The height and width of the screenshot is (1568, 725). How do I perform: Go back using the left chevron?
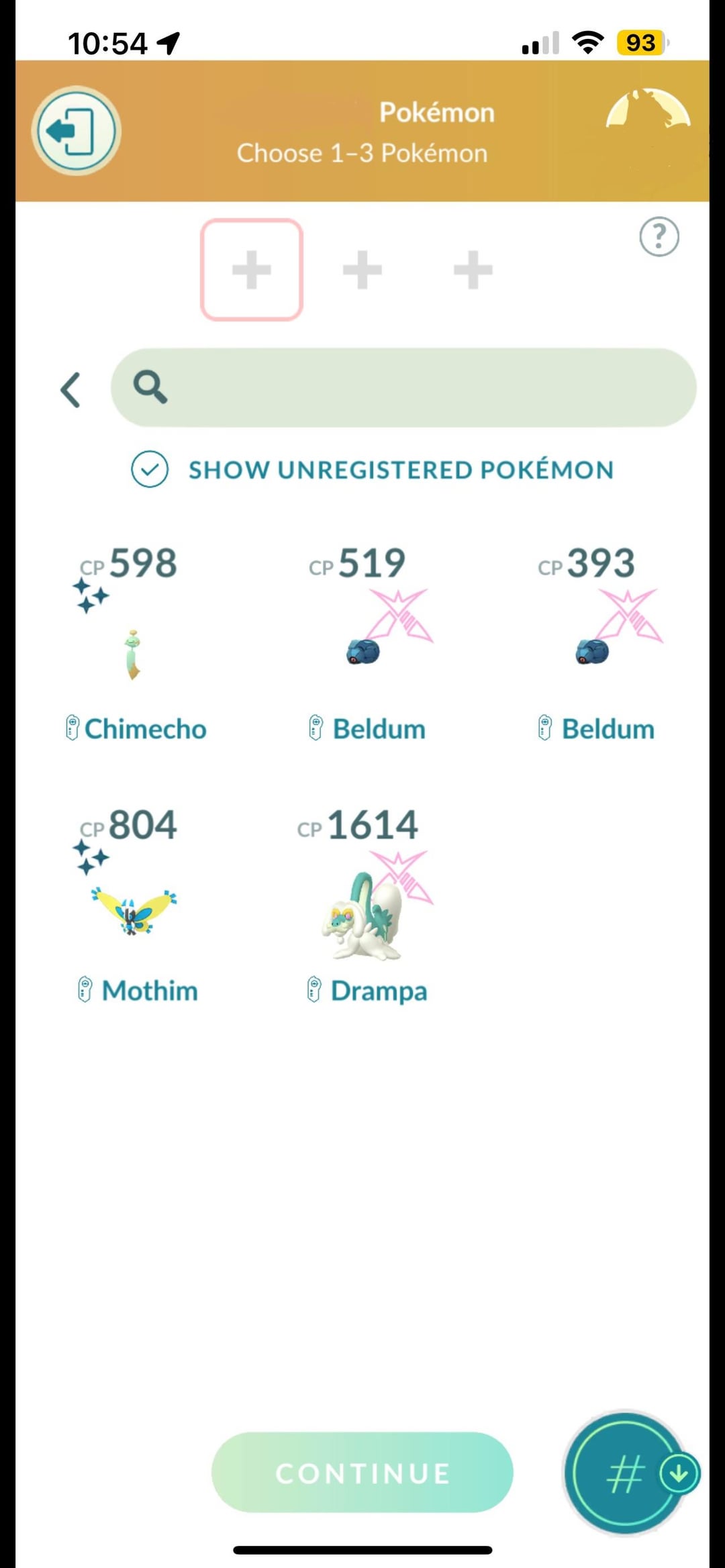pos(70,390)
